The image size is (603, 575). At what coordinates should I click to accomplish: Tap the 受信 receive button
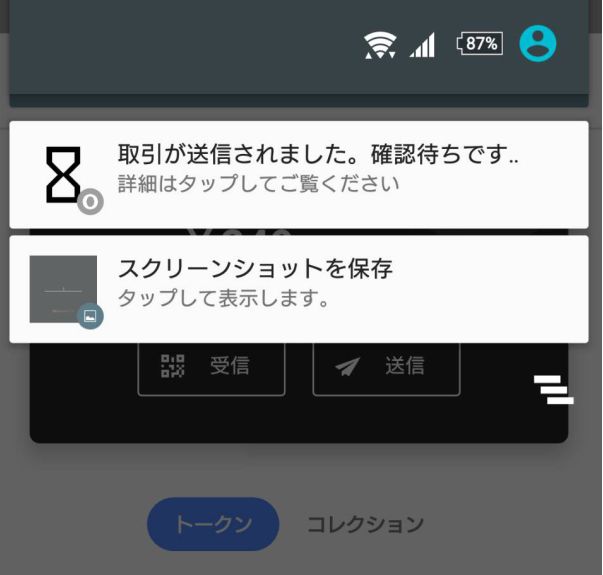pyautogui.click(x=211, y=367)
